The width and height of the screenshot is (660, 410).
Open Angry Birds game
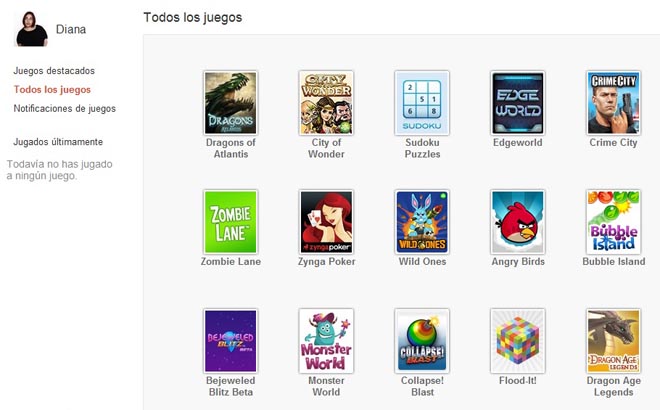[518, 222]
